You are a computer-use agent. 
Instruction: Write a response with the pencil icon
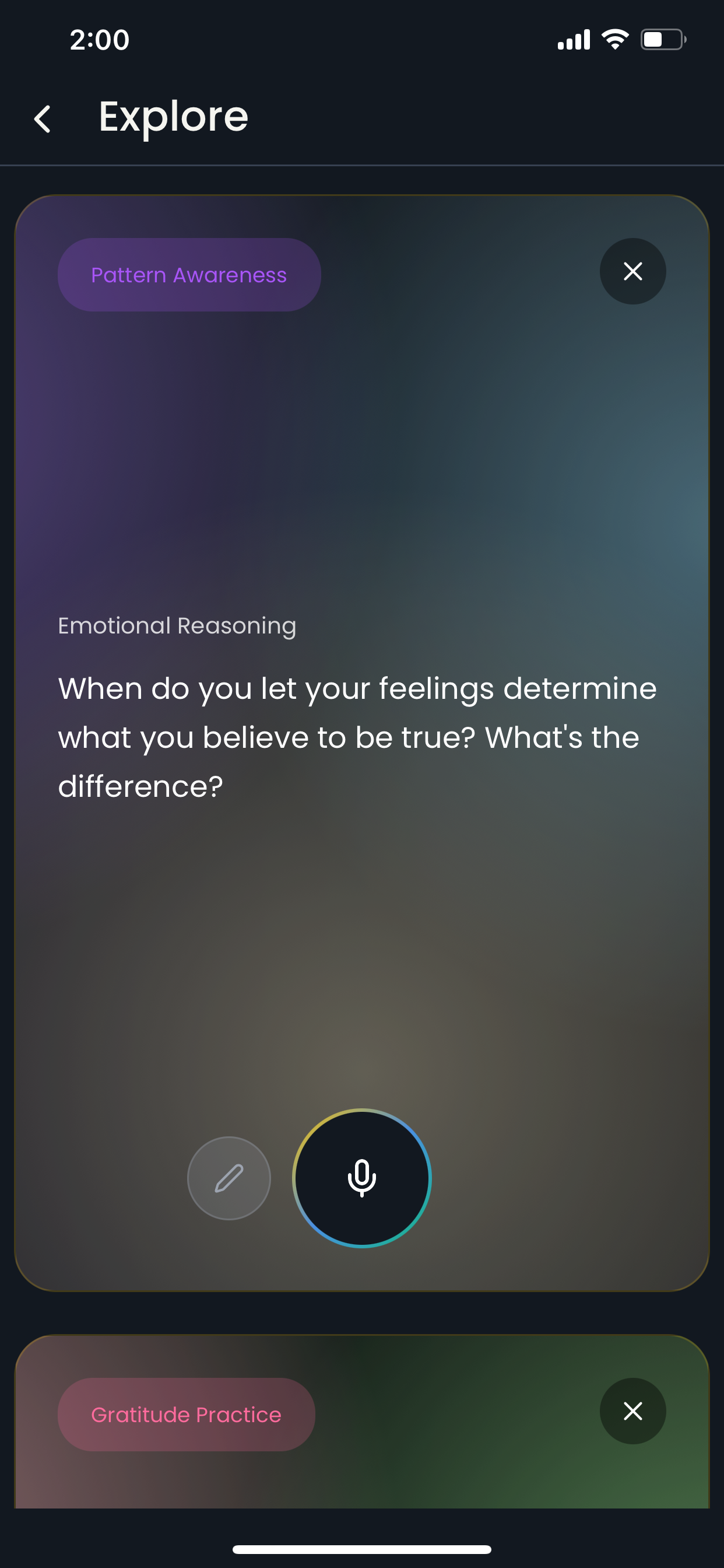(229, 1178)
